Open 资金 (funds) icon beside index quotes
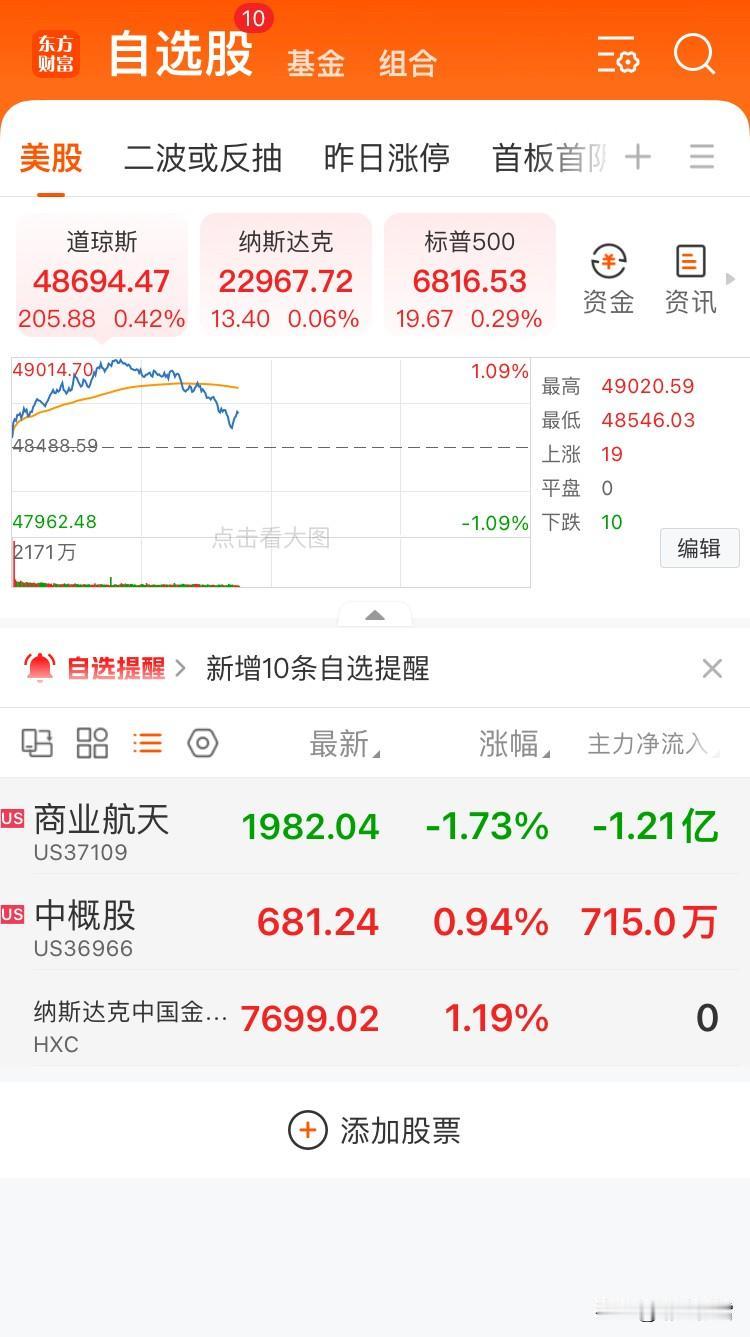 [x=607, y=277]
